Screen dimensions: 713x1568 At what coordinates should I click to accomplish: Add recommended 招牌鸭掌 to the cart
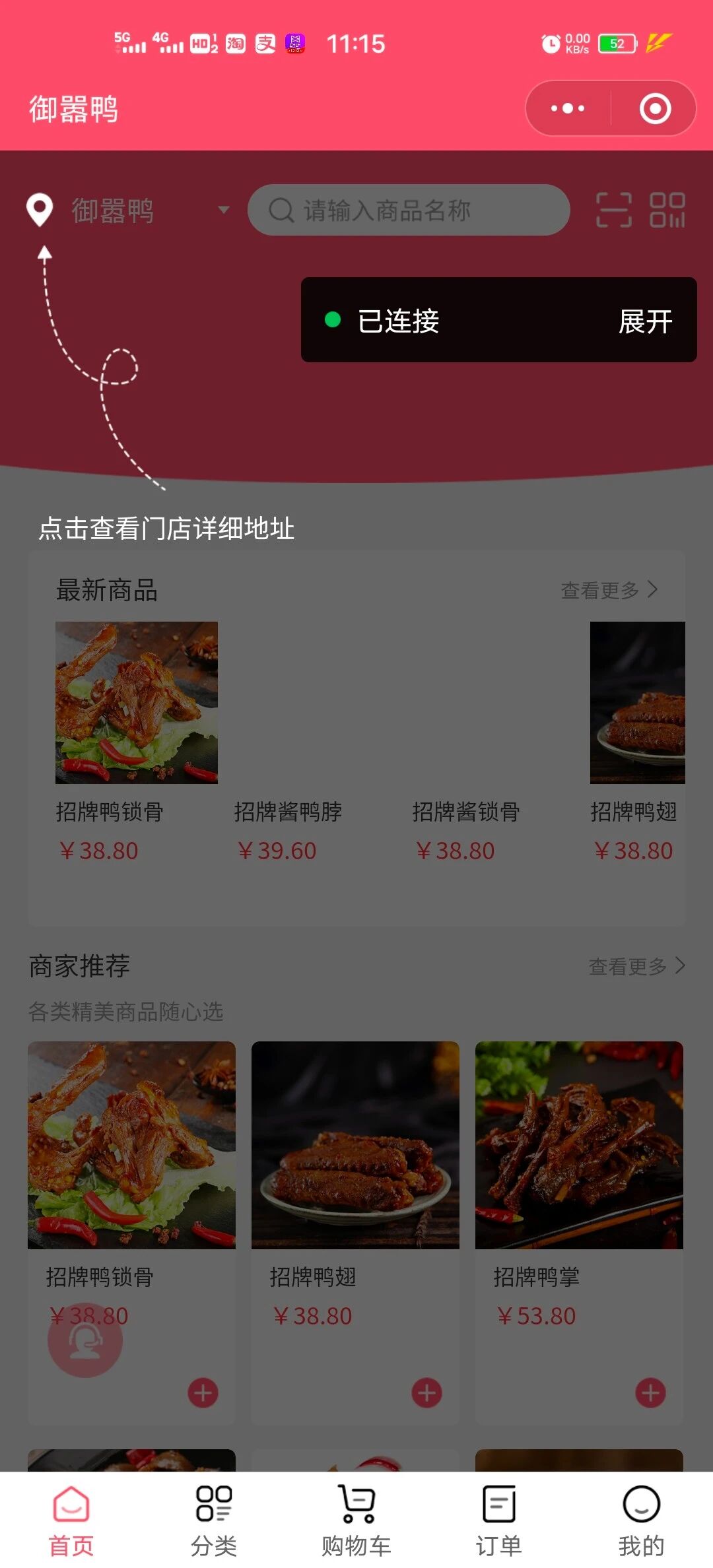650,1392
